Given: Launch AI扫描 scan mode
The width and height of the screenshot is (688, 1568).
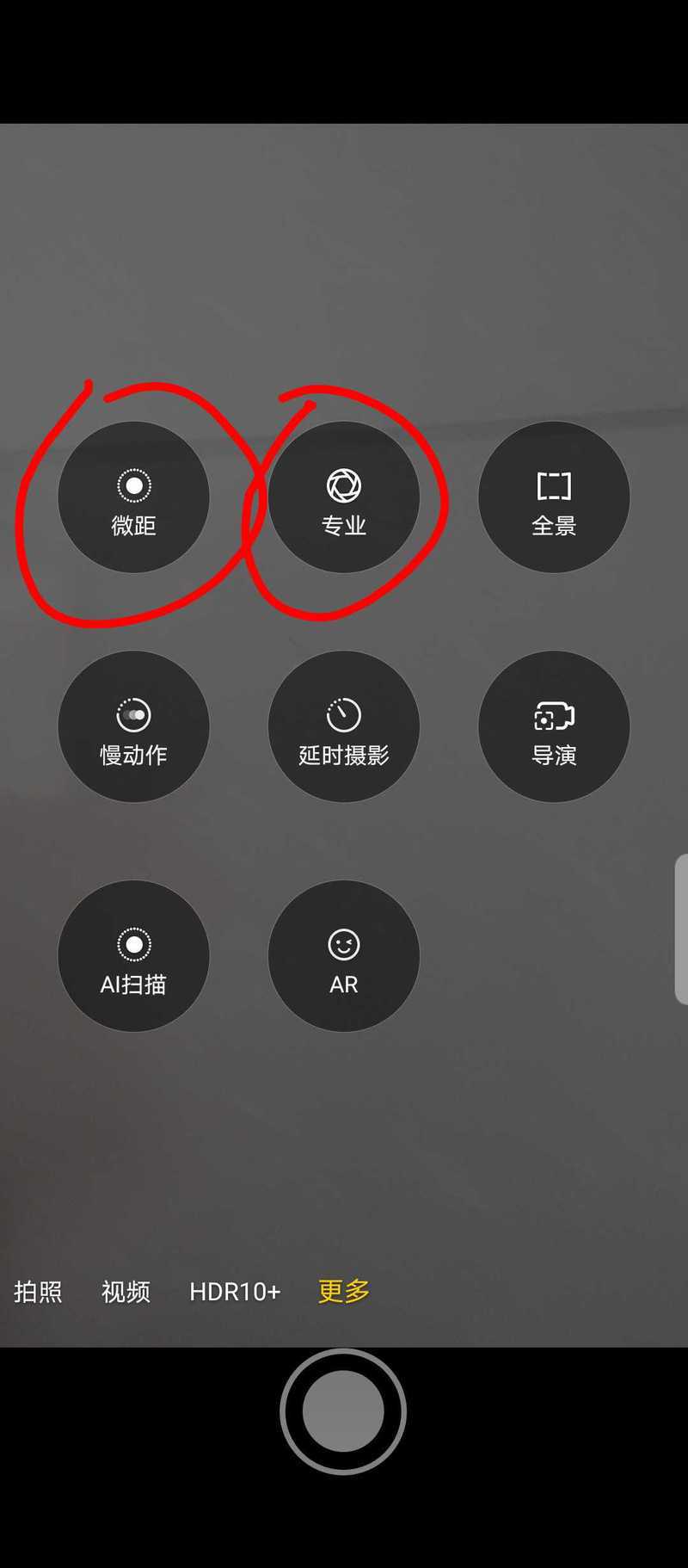Looking at the screenshot, I should click(133, 956).
